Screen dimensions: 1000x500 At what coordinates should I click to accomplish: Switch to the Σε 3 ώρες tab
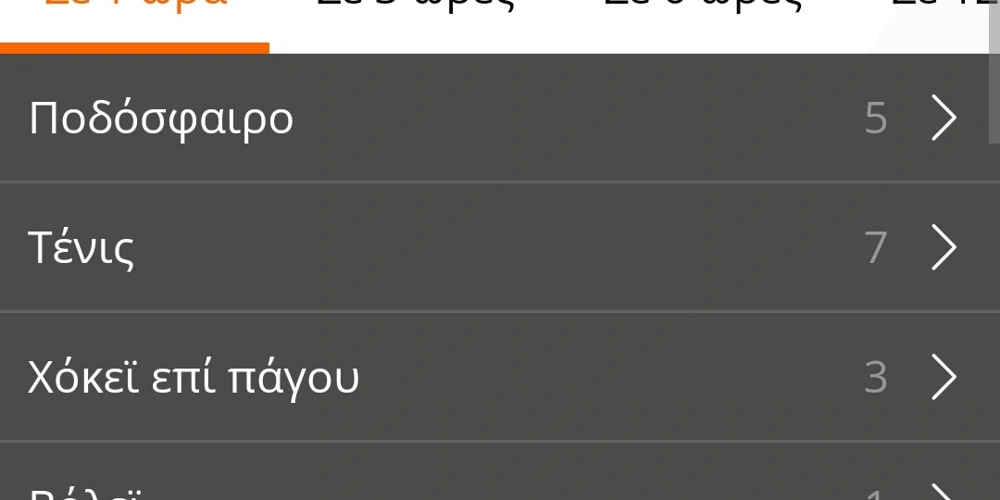415,8
